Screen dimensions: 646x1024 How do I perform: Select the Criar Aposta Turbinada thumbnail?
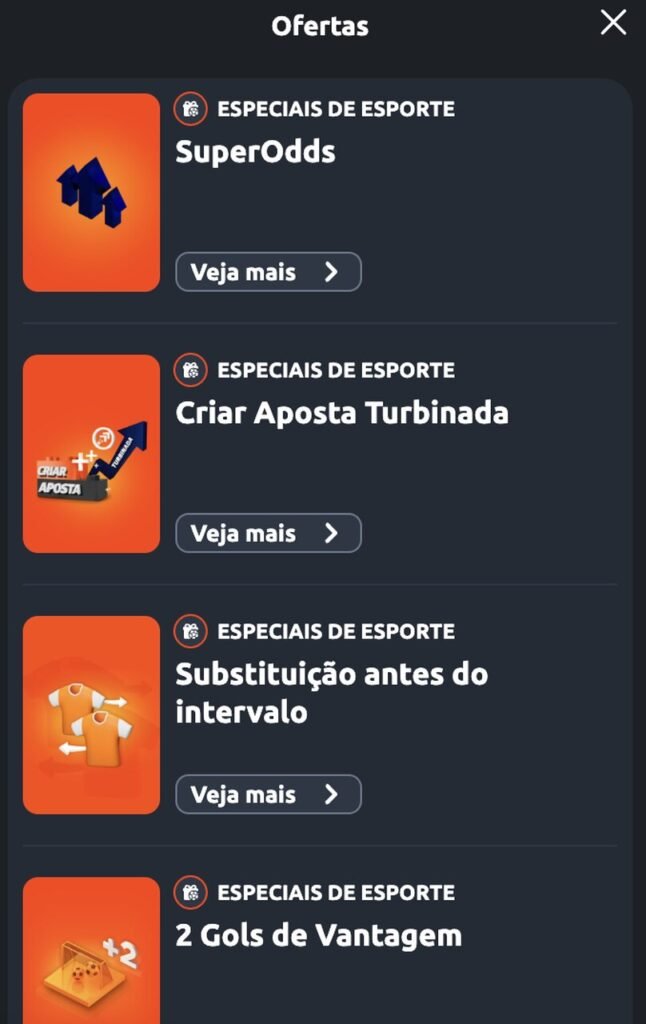[x=91, y=454]
